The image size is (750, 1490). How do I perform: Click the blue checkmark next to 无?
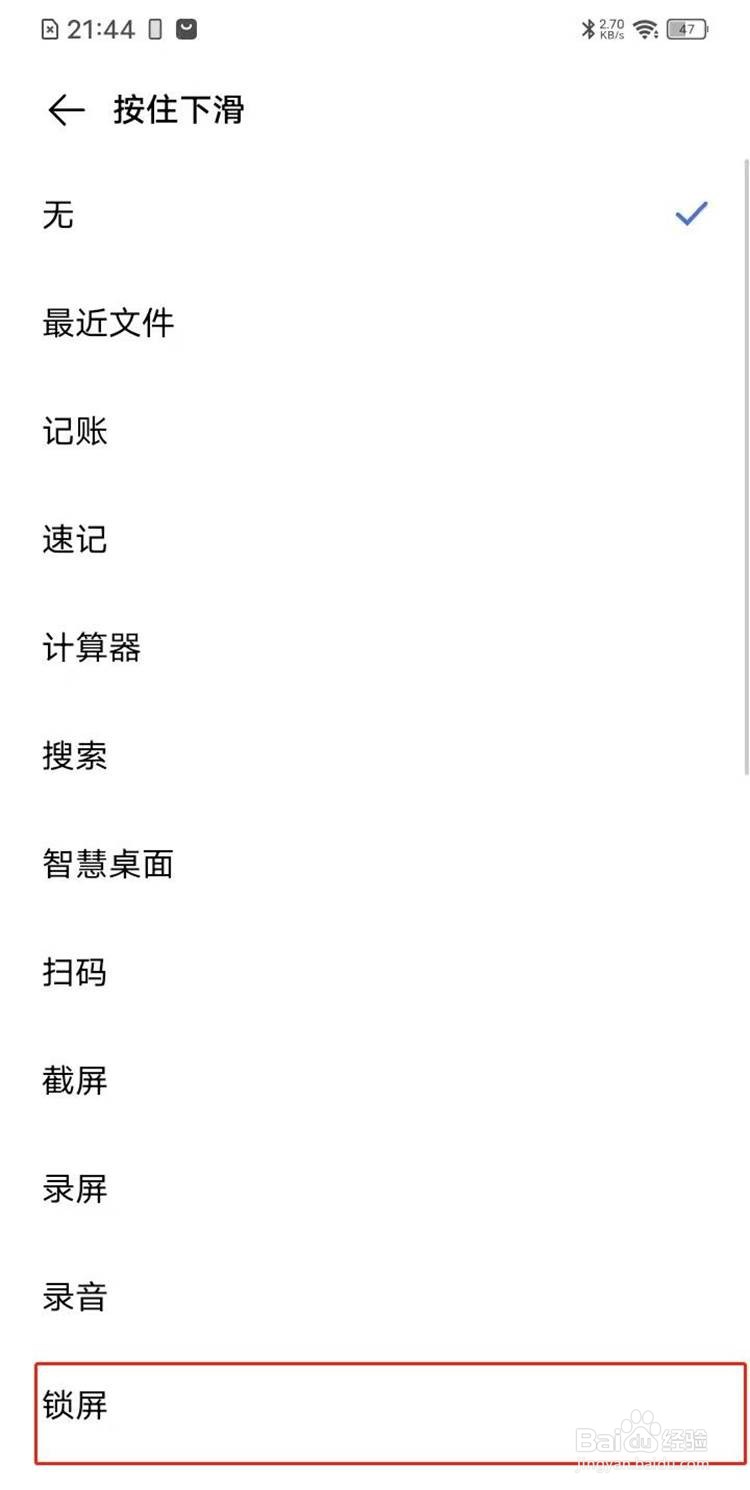690,213
